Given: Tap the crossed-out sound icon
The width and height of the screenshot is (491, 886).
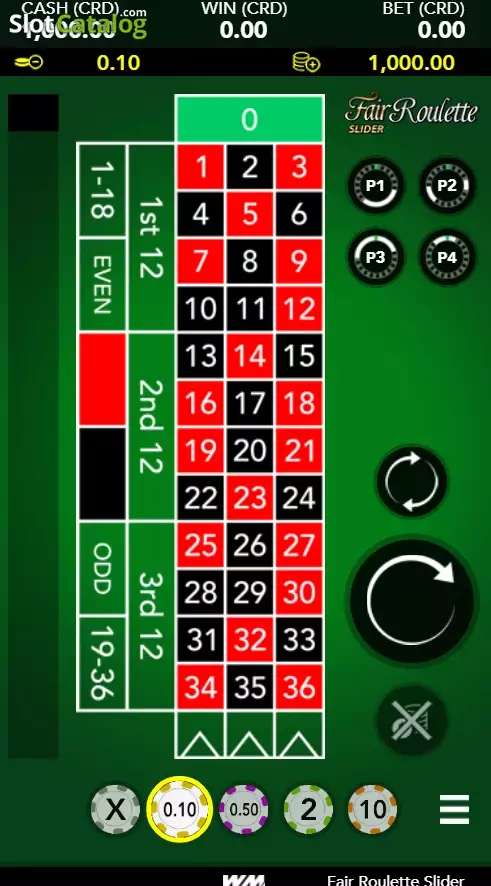Looking at the screenshot, I should pyautogui.click(x=412, y=721).
